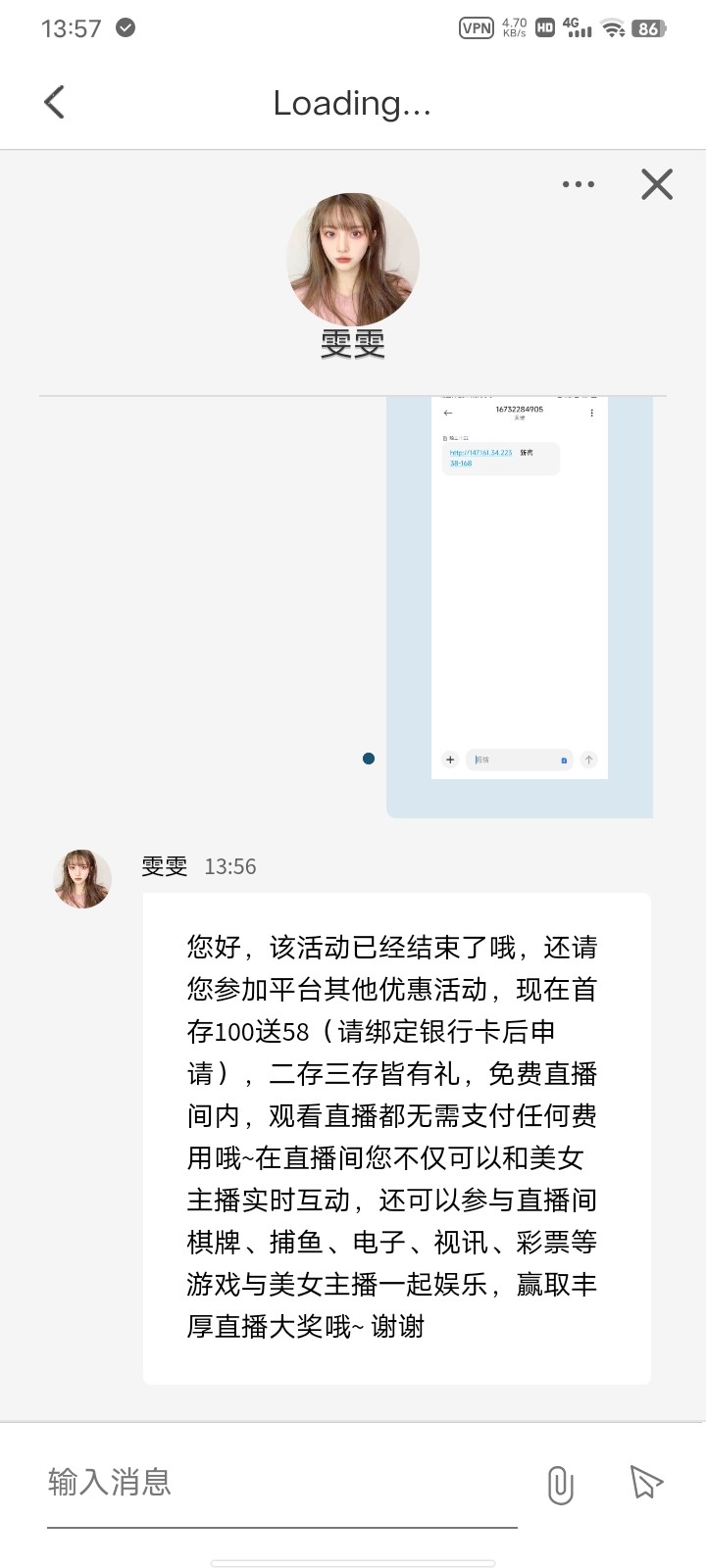Tap the small avatar beside the 13:56 message
The image size is (706, 1568).
[81, 879]
